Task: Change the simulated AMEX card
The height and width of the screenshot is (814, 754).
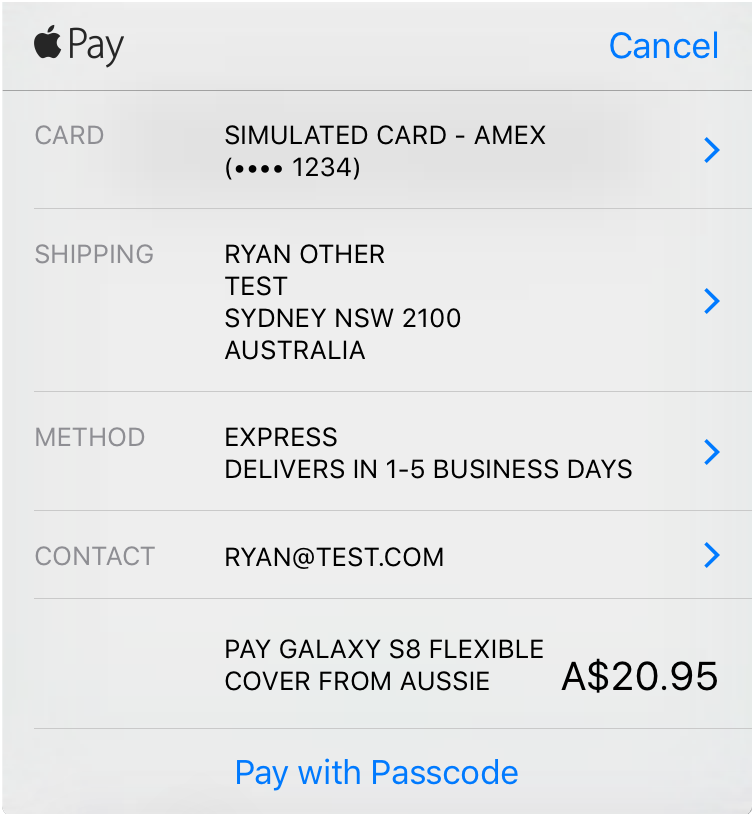Action: (711, 151)
